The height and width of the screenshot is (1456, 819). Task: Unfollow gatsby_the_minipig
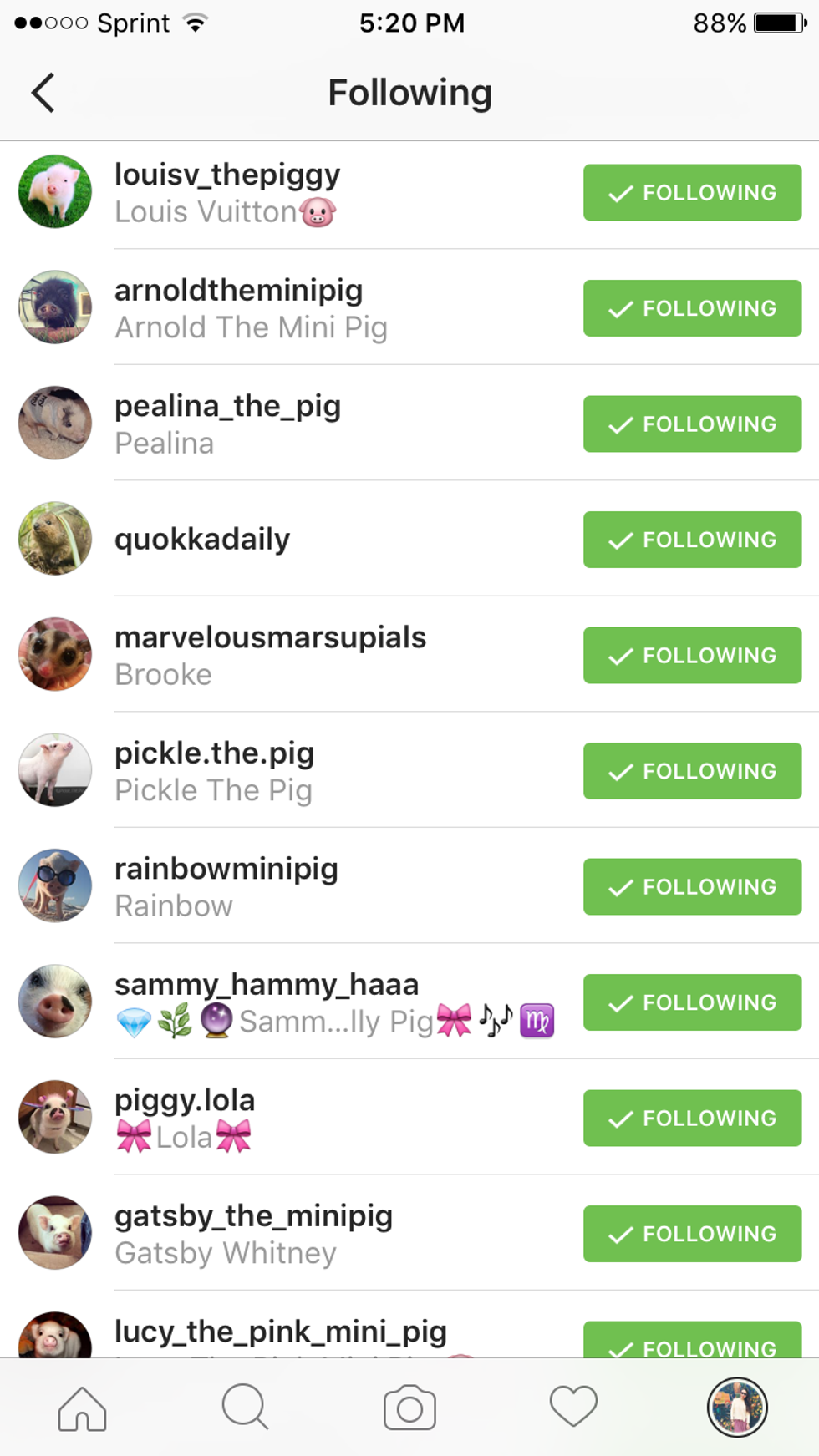692,1234
